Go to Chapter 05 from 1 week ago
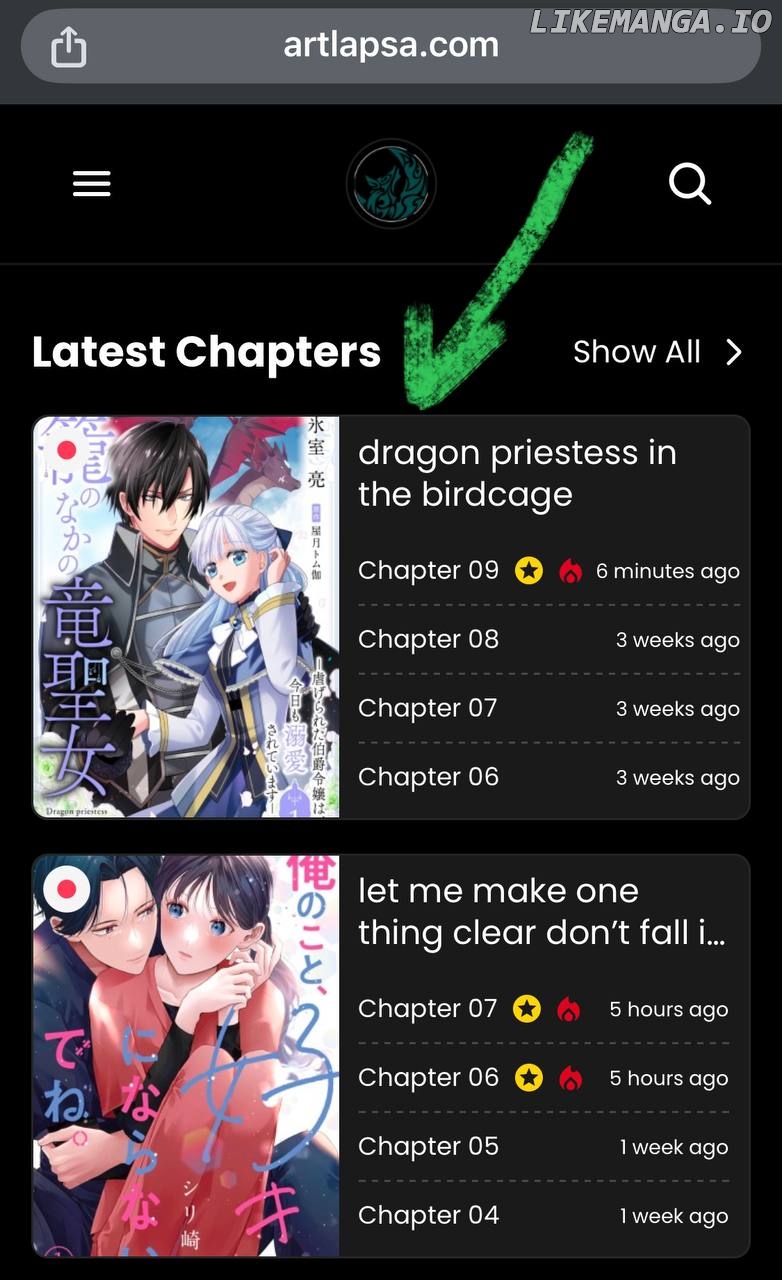This screenshot has height=1280, width=782. [428, 1147]
